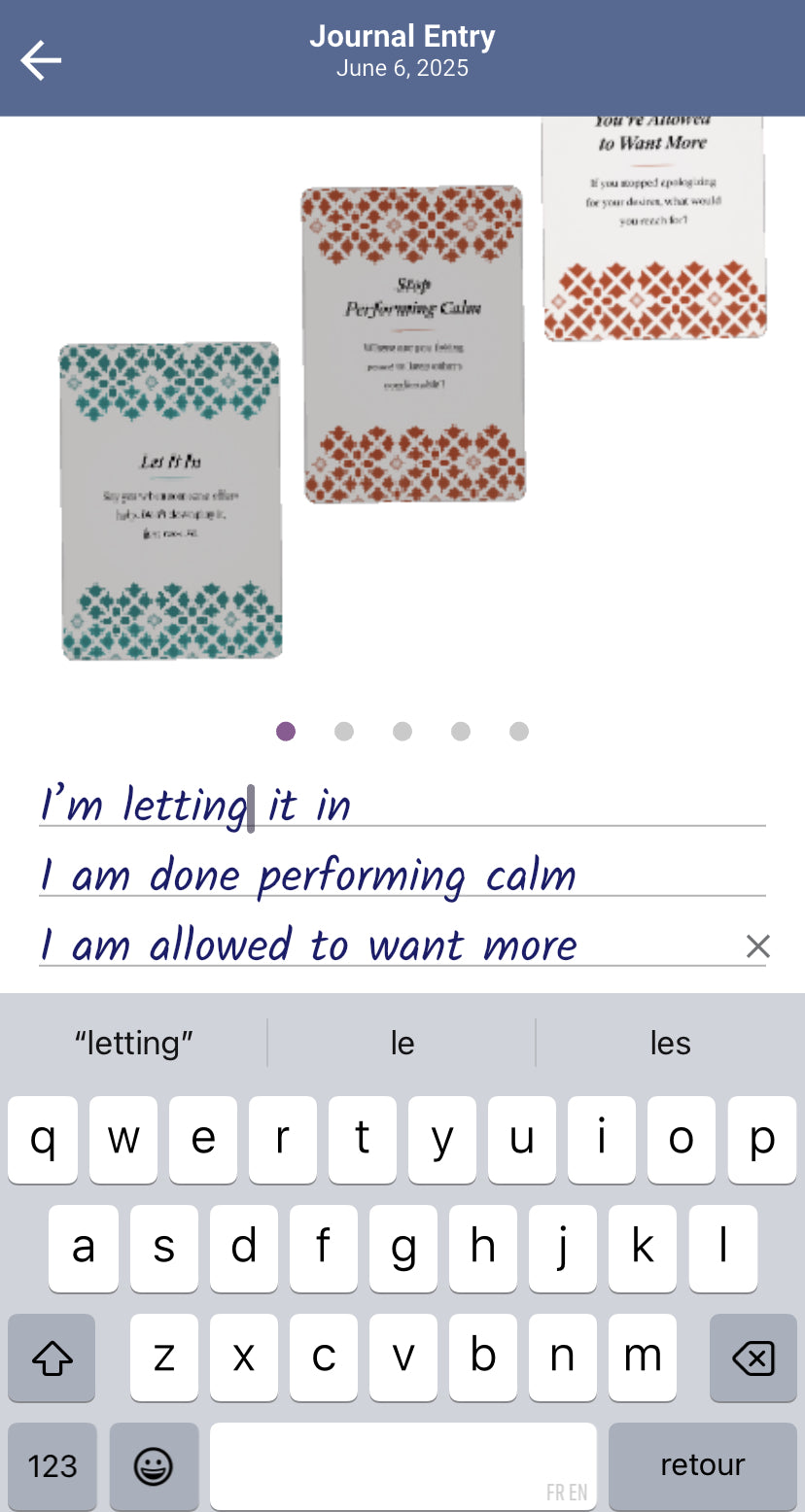
Task: Choose the "les" keyboard suggestion
Action: (670, 1043)
